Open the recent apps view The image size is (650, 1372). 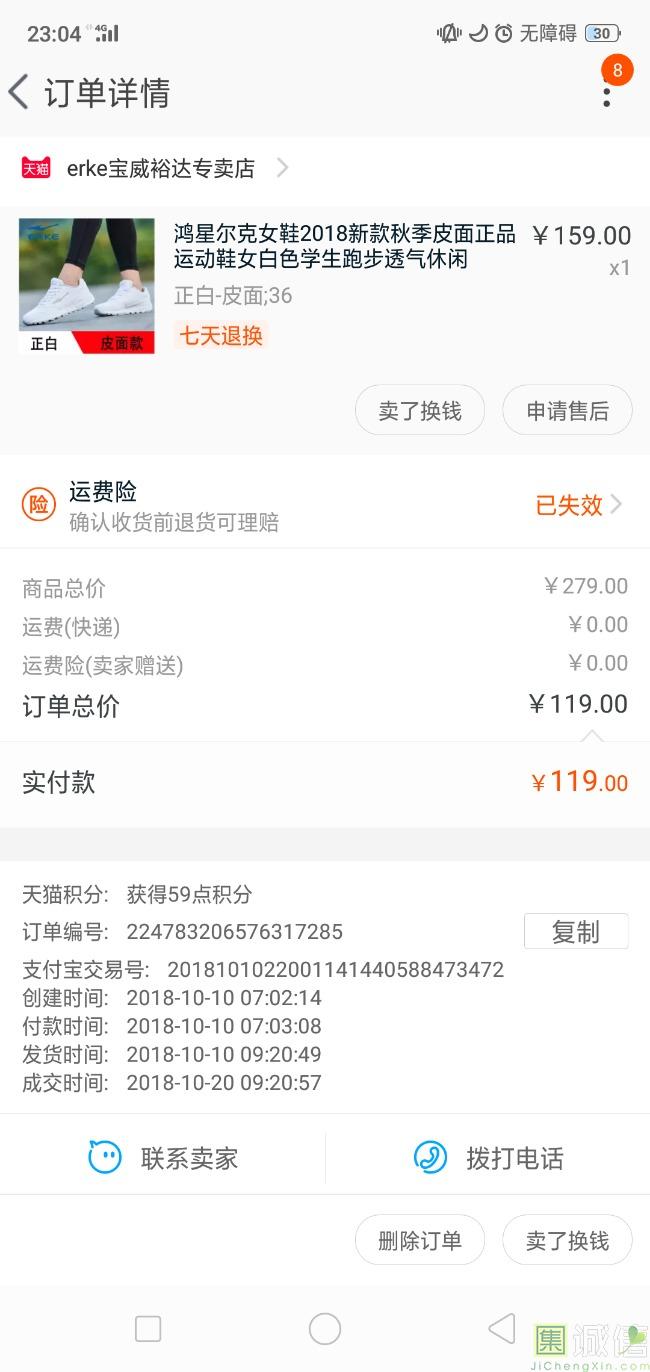pyautogui.click(x=148, y=1329)
